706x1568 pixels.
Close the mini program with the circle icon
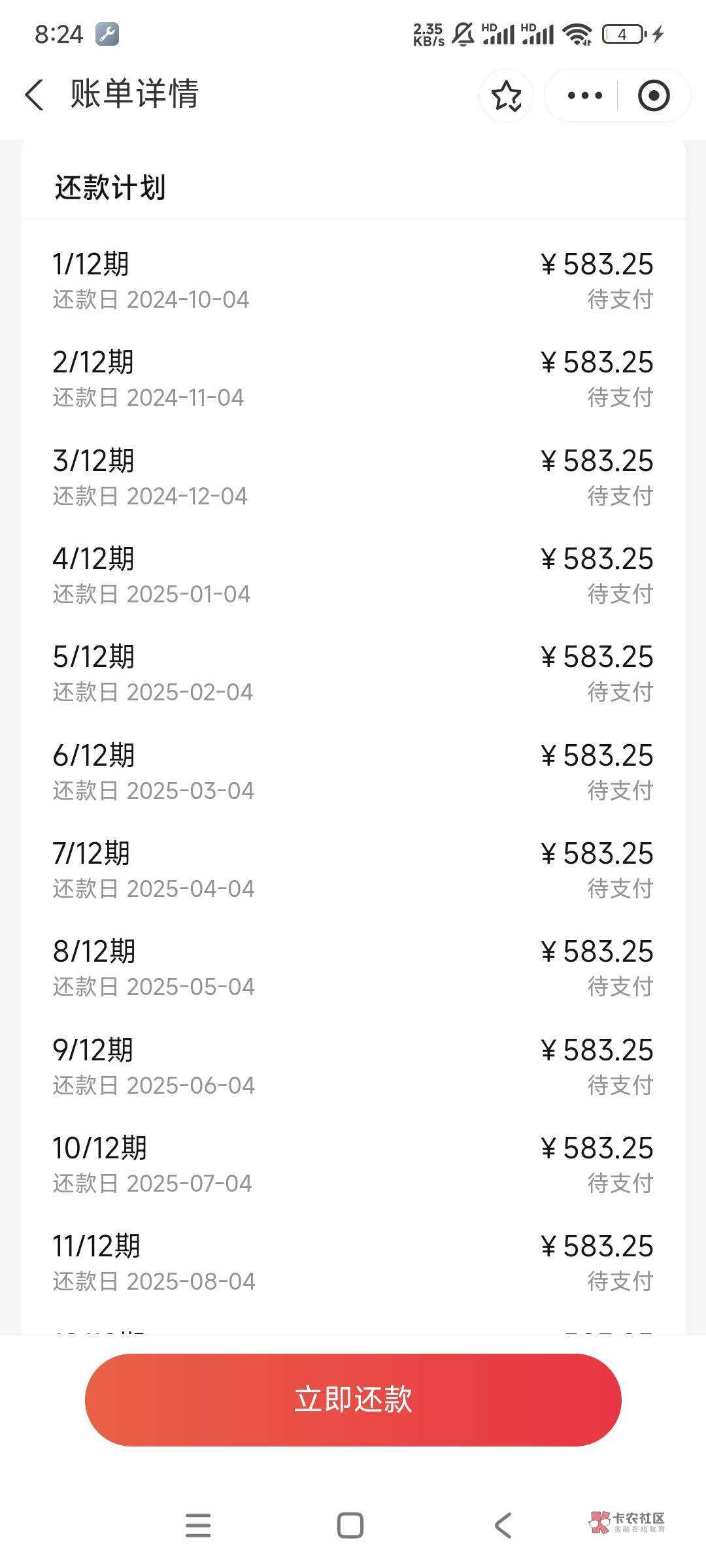pyautogui.click(x=653, y=95)
